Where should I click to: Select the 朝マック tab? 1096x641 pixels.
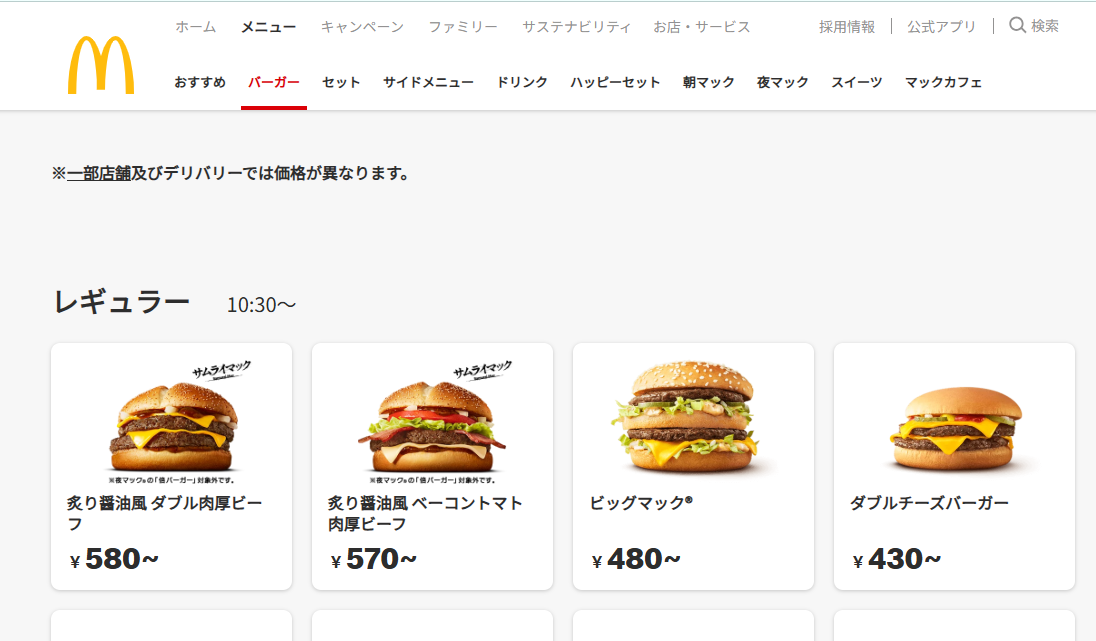pos(708,83)
